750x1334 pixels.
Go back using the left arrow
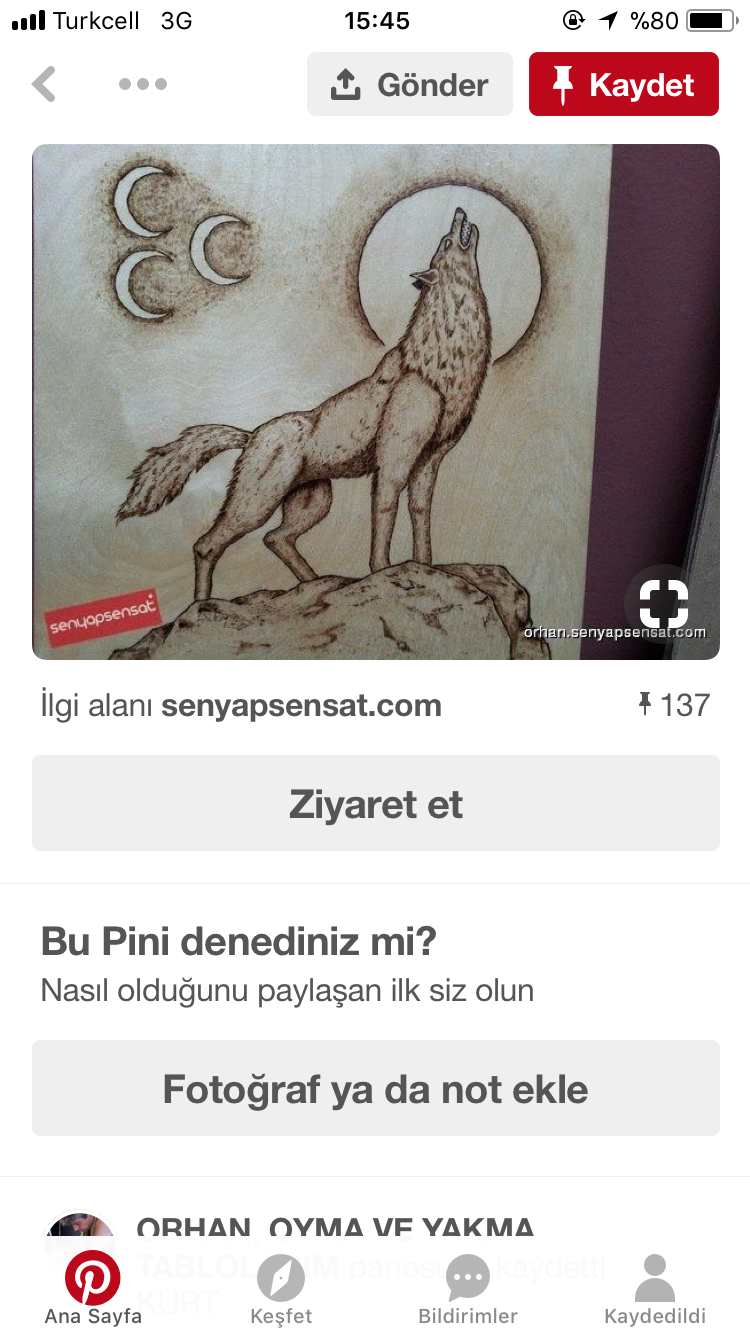pos(44,84)
